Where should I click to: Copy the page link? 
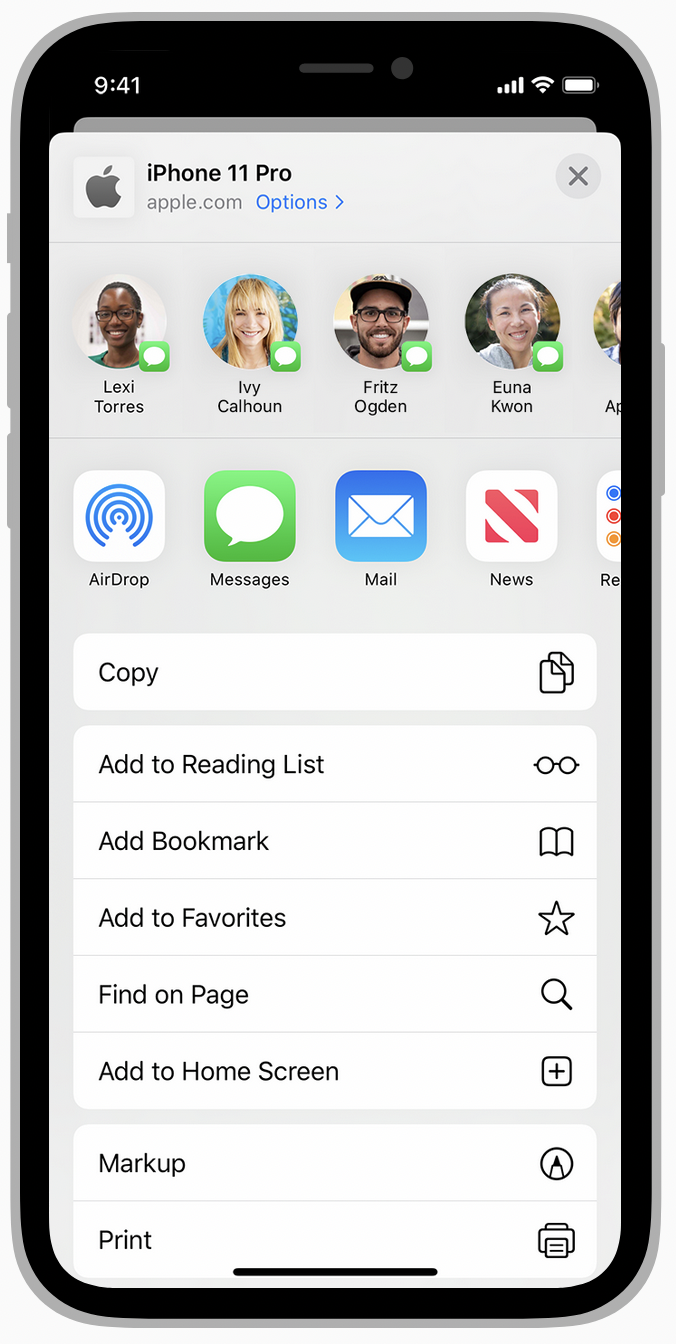coord(335,672)
